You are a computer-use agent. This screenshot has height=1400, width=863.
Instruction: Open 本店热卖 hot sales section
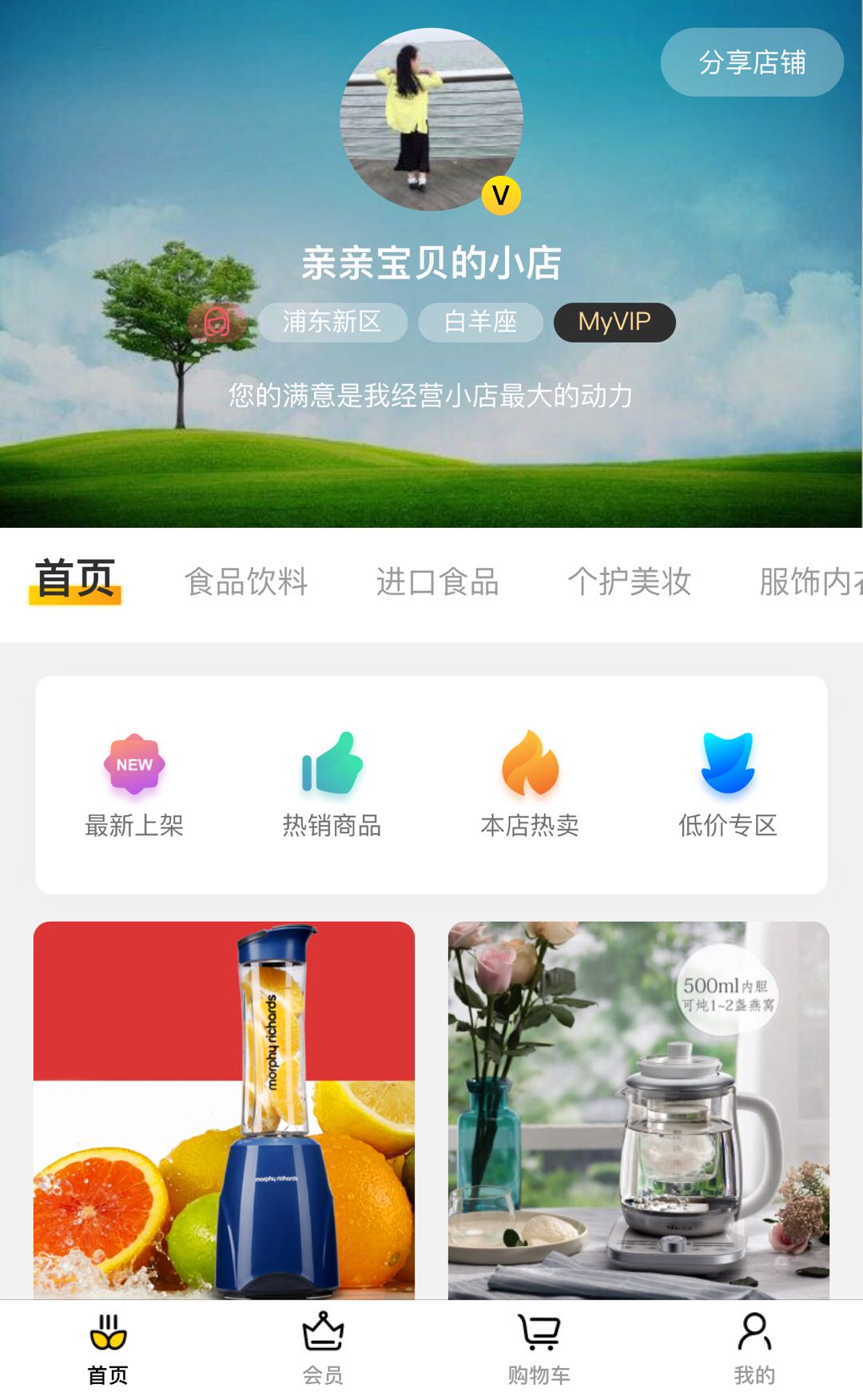[529, 784]
